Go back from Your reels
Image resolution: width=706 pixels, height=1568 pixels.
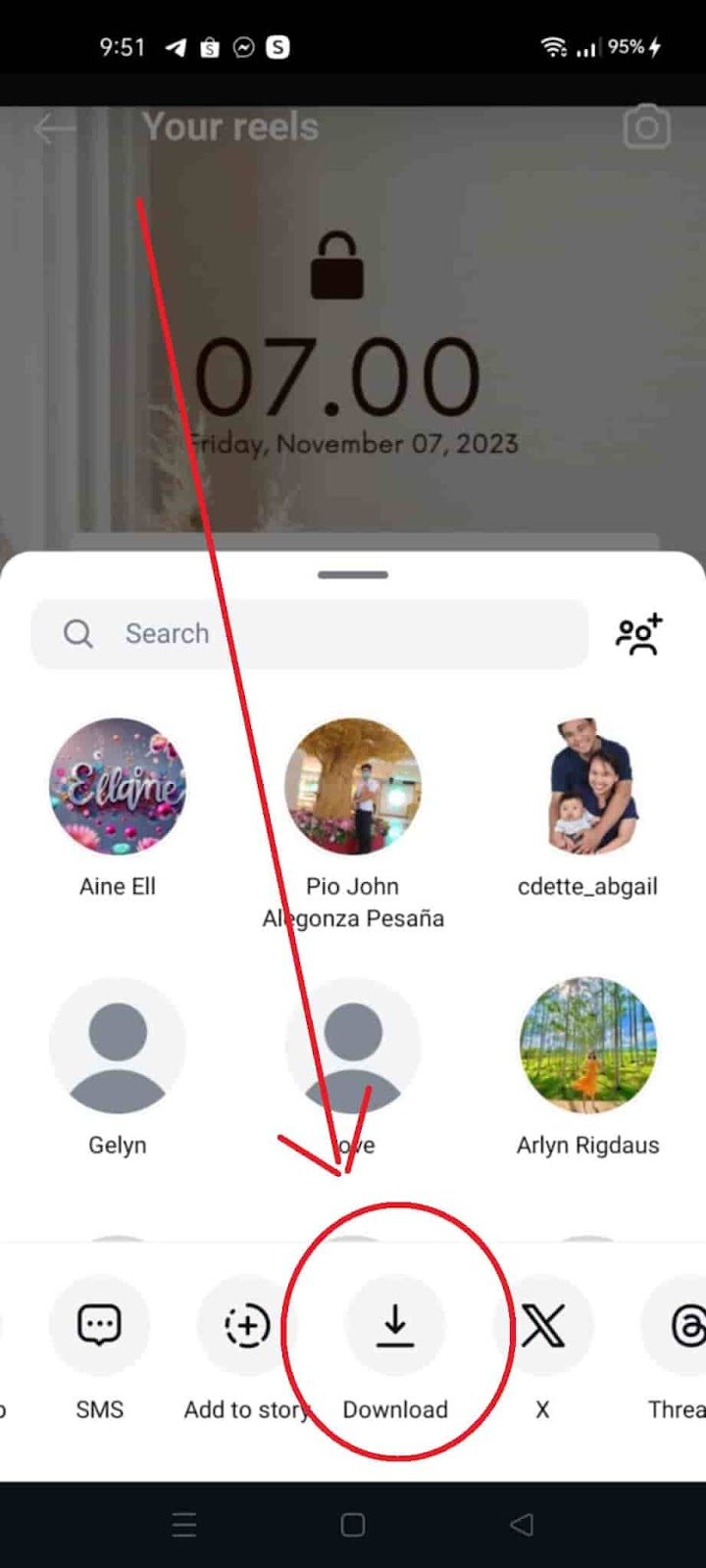(53, 128)
